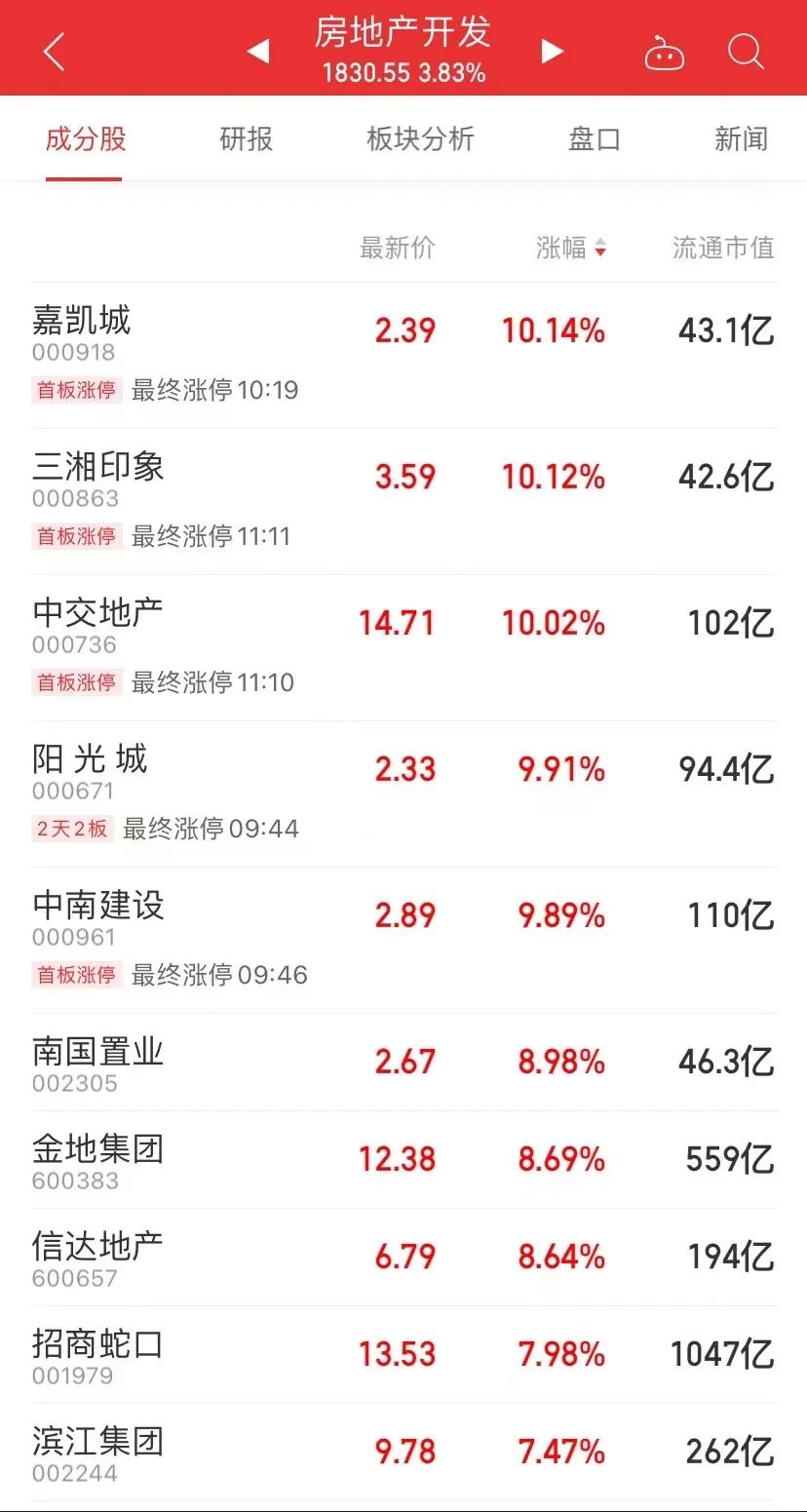Screen dimensions: 807x1512
Task: Switch to the 板块分析 tab
Action: (x=420, y=139)
